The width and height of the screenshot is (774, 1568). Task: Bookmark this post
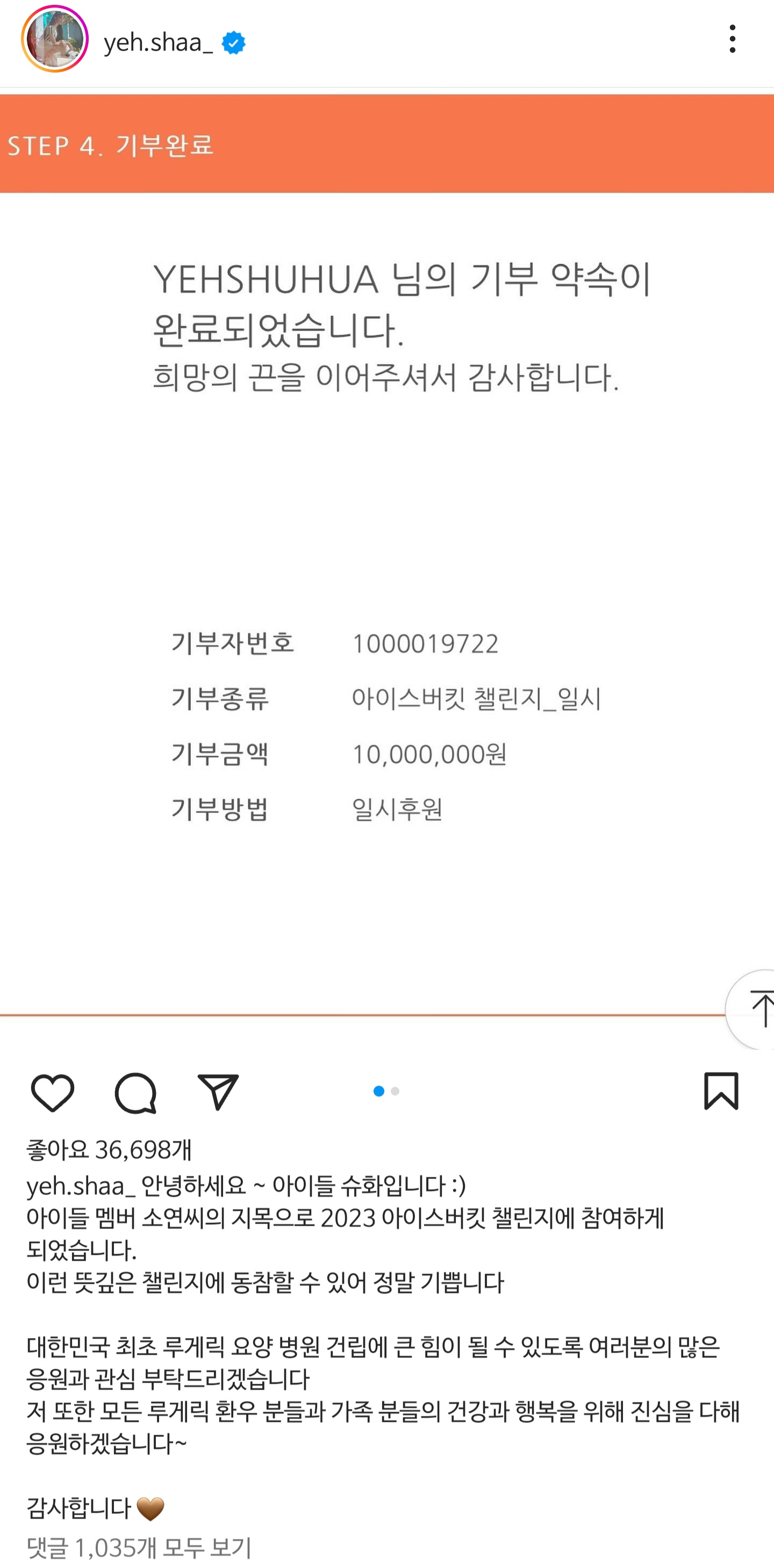[721, 1092]
